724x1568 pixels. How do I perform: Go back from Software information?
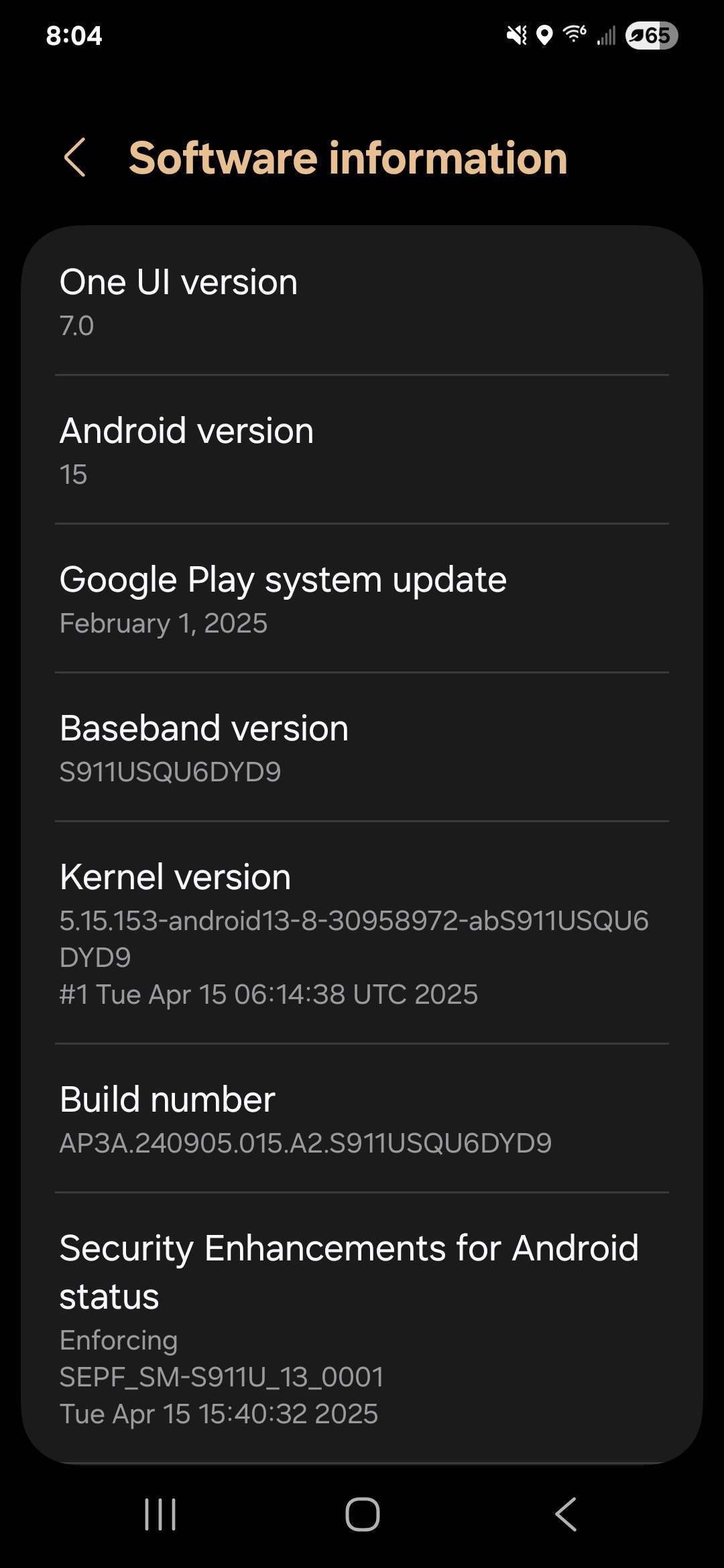pyautogui.click(x=75, y=157)
